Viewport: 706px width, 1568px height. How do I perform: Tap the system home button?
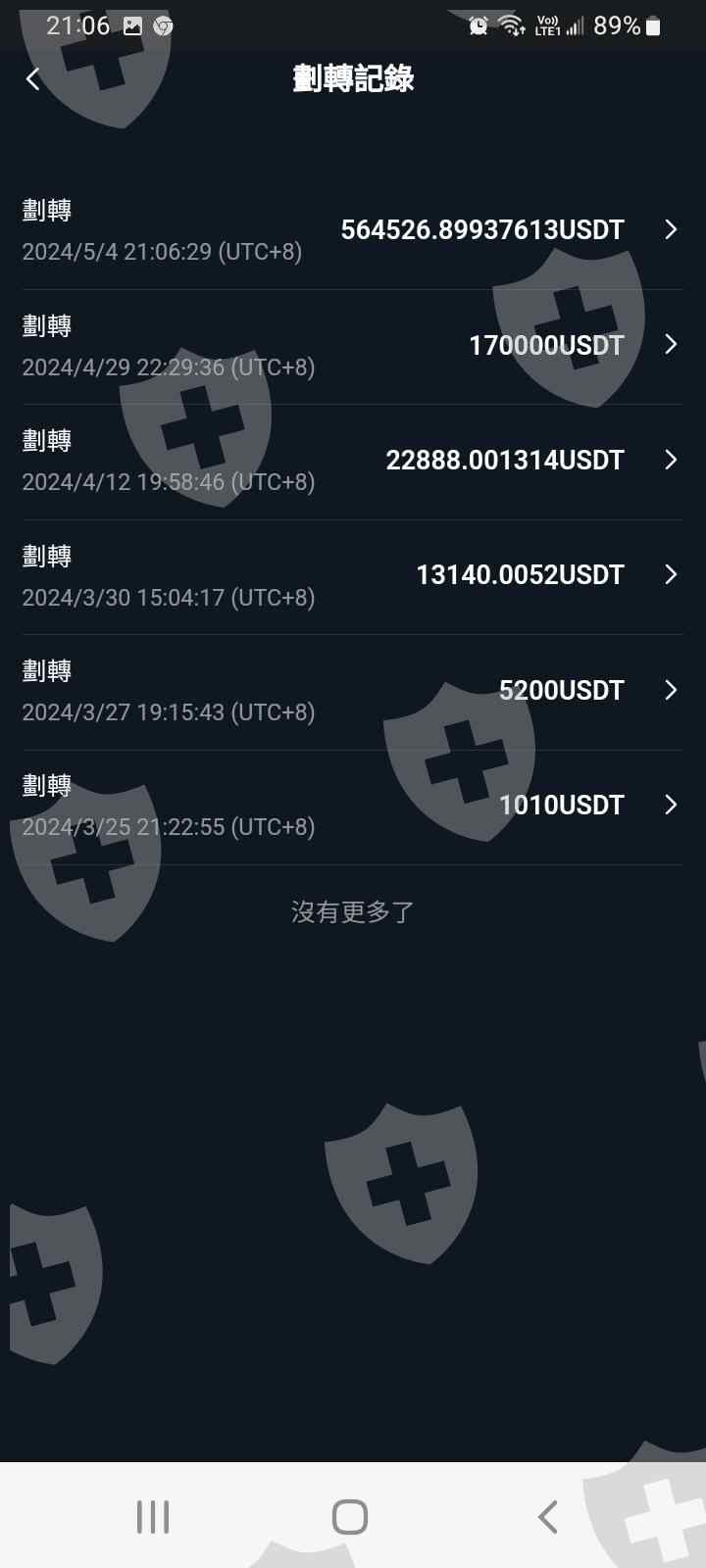coord(350,1516)
